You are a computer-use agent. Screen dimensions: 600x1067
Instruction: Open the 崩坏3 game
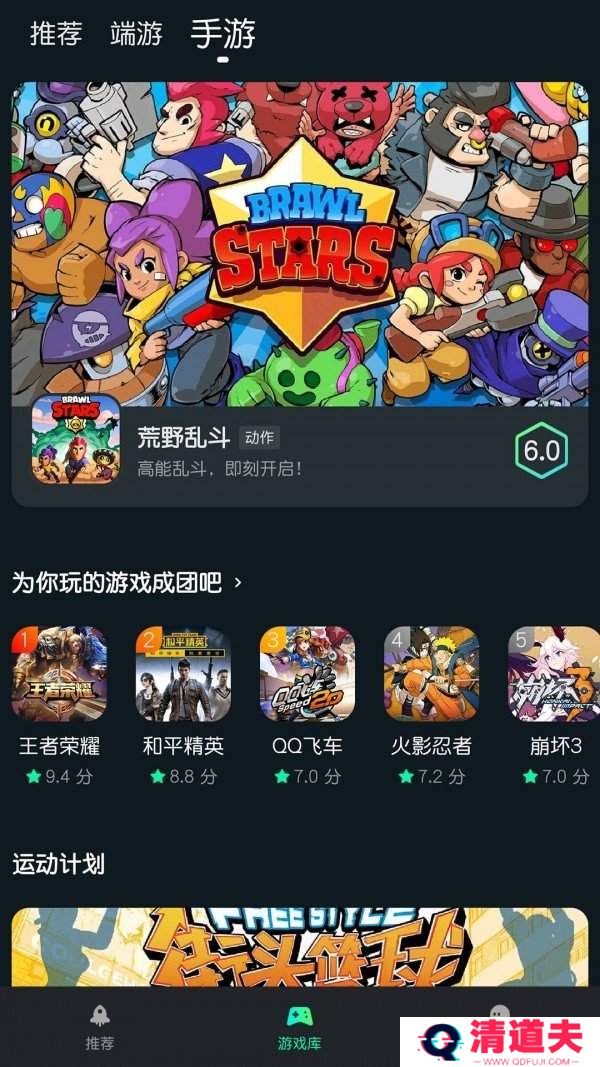click(x=553, y=675)
